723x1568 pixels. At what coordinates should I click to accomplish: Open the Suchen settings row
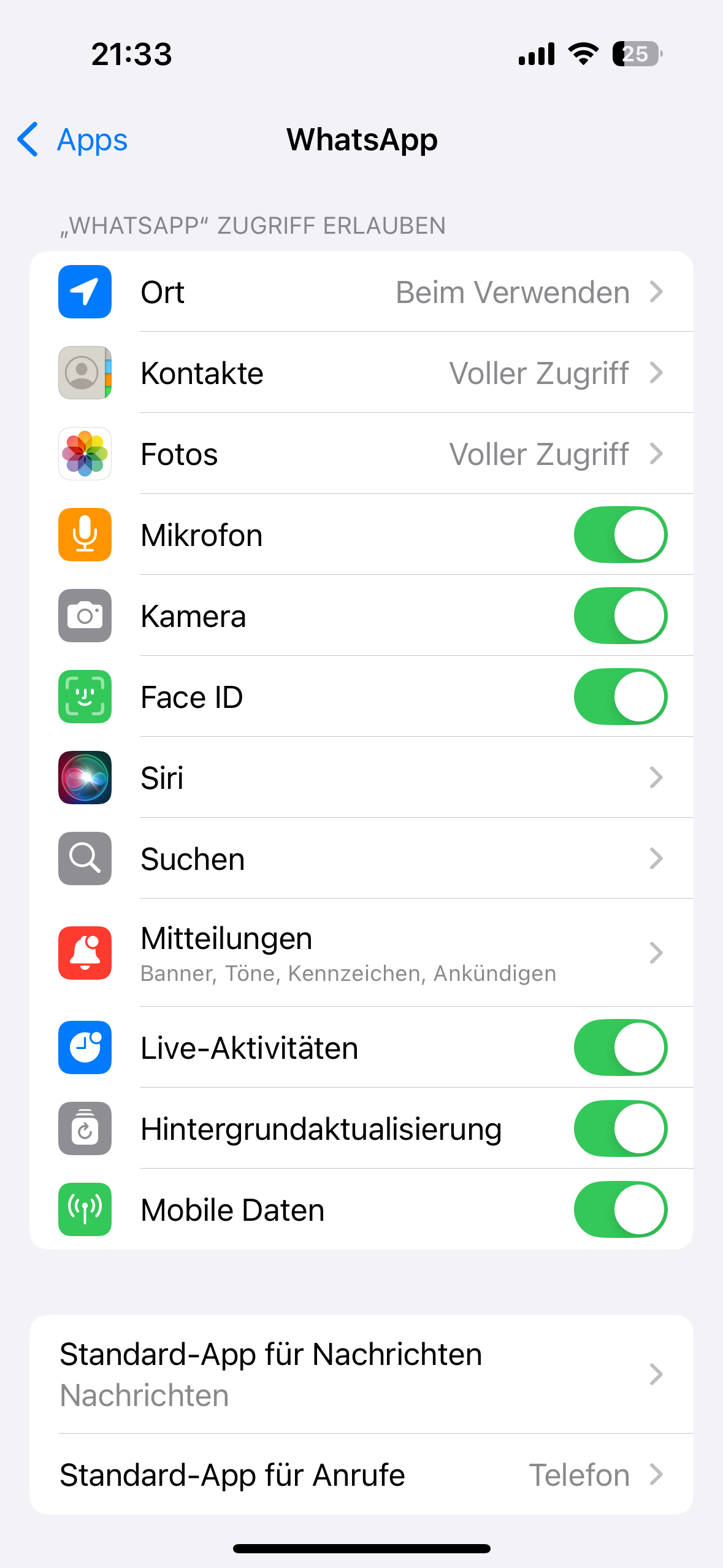tap(361, 859)
